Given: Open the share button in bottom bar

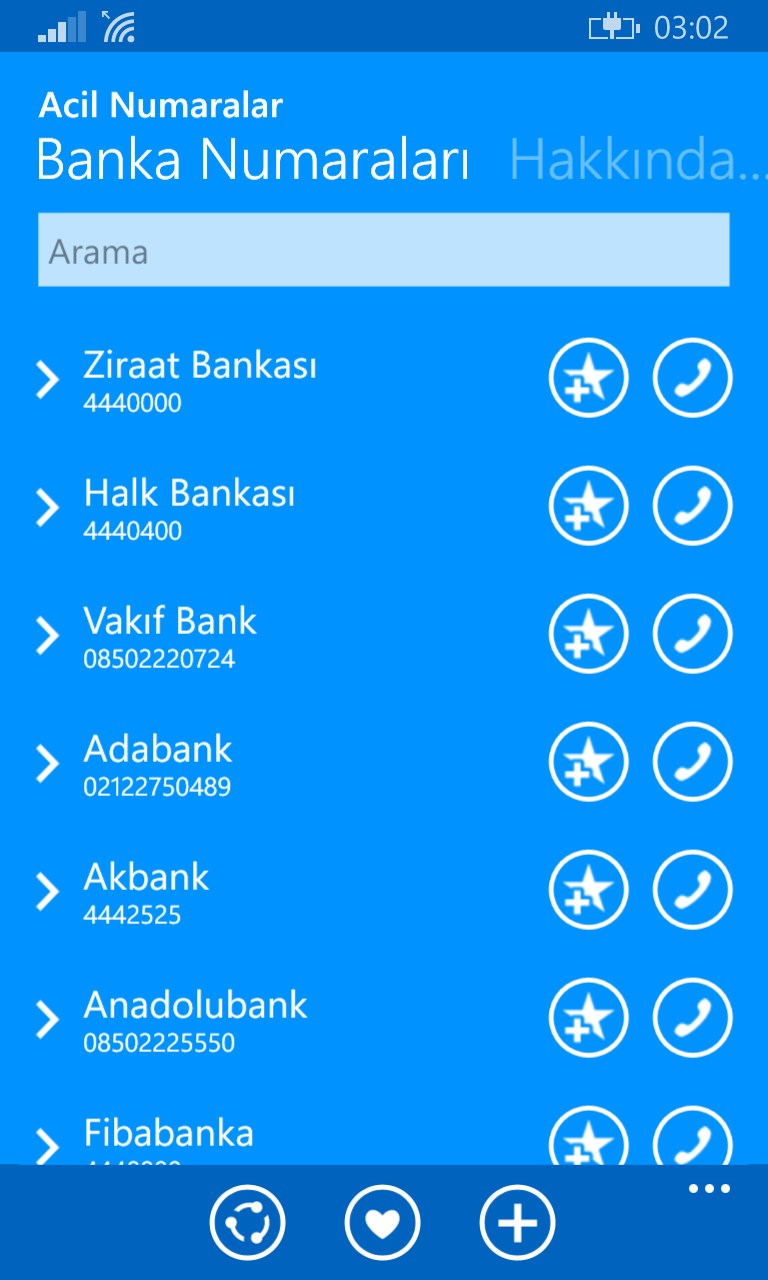Looking at the screenshot, I should [x=247, y=1222].
